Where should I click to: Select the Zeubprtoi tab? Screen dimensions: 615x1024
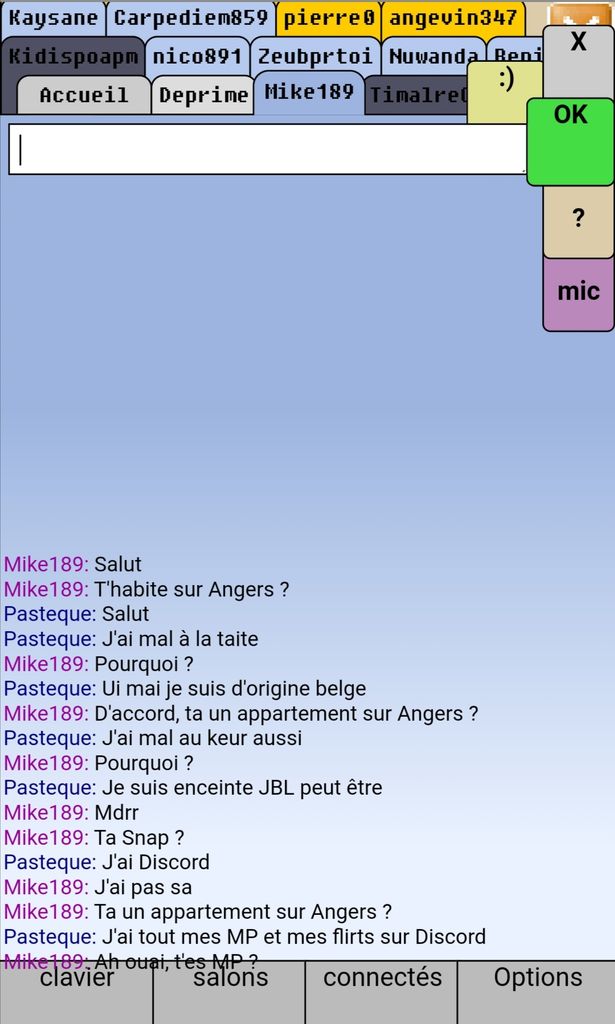coord(315,56)
